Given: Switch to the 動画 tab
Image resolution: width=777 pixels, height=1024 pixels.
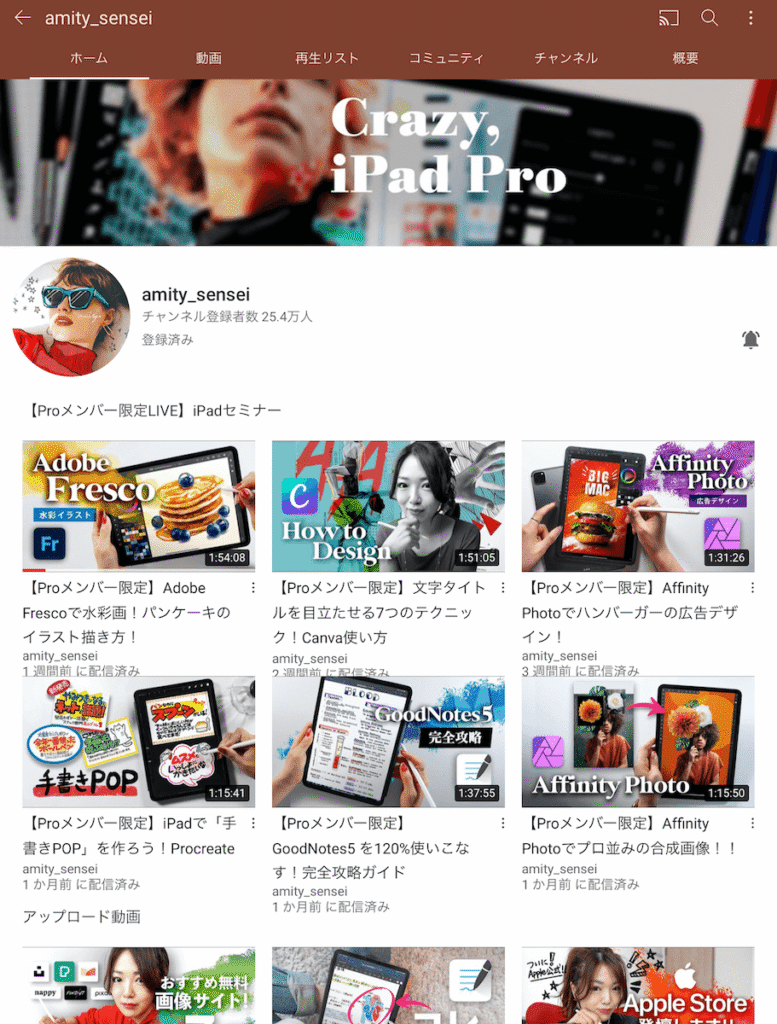Looking at the screenshot, I should [208, 58].
